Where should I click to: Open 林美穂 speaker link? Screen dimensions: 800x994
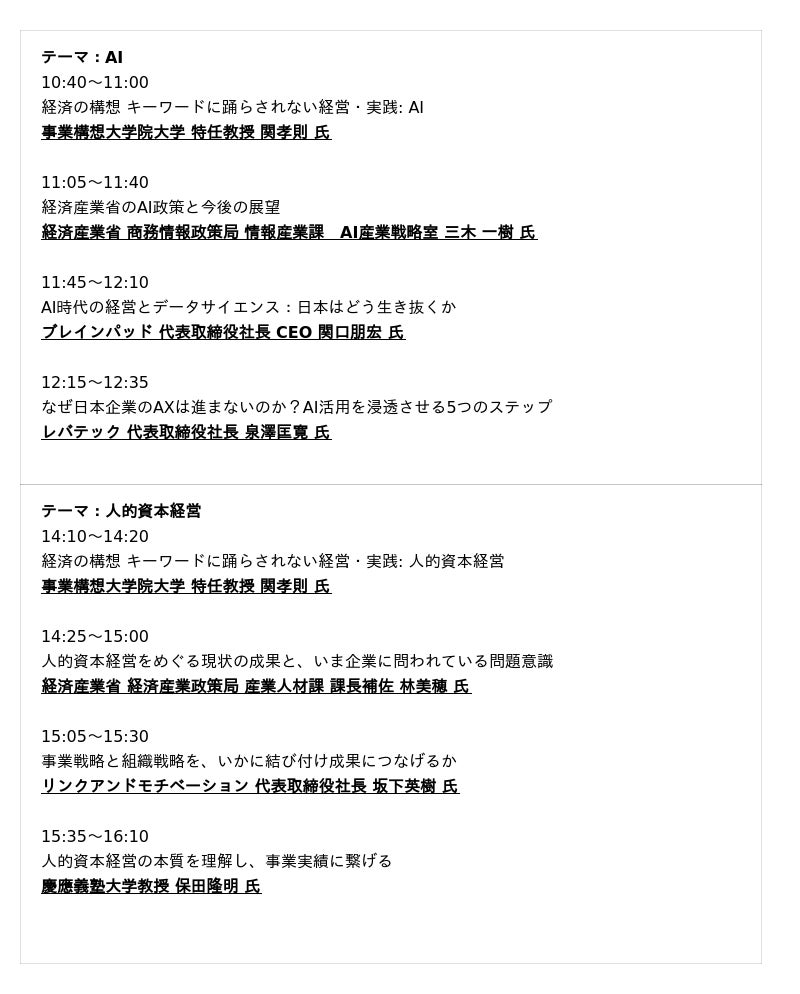click(256, 687)
